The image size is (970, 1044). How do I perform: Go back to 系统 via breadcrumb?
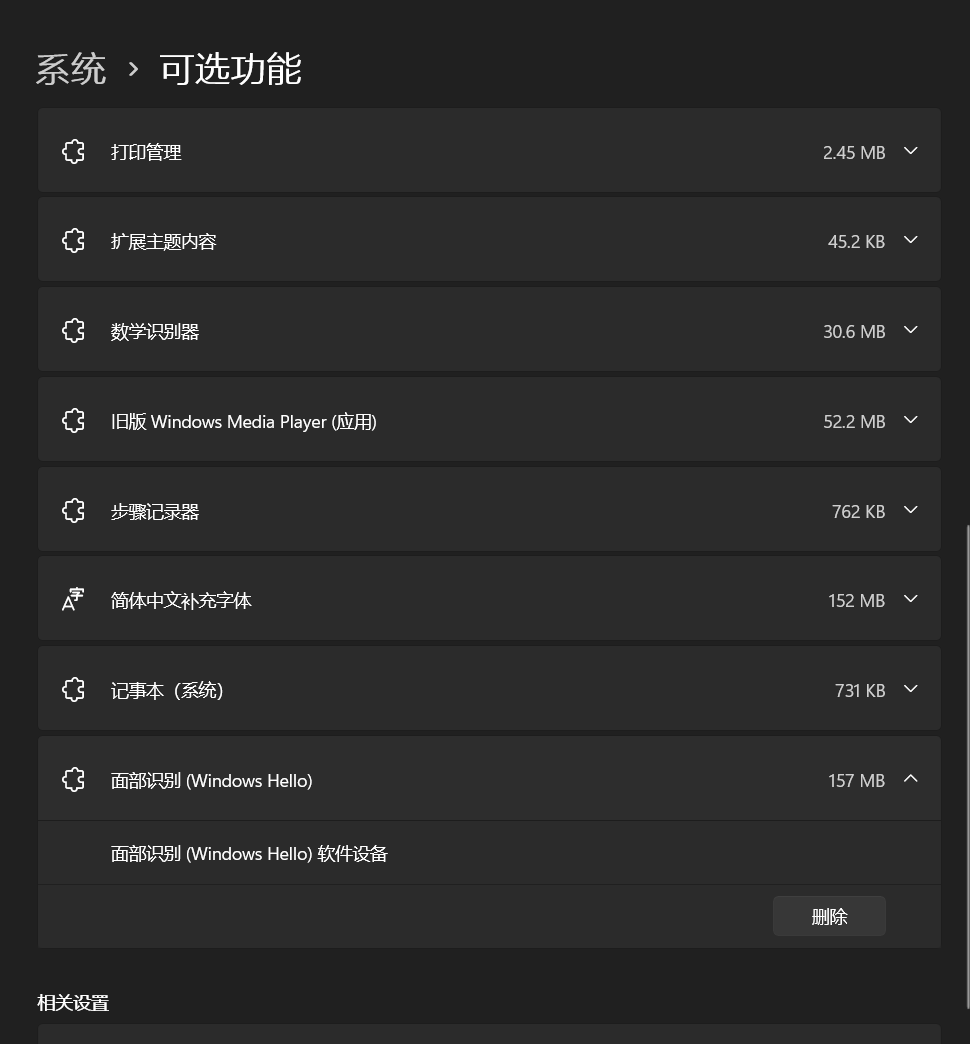tap(71, 69)
